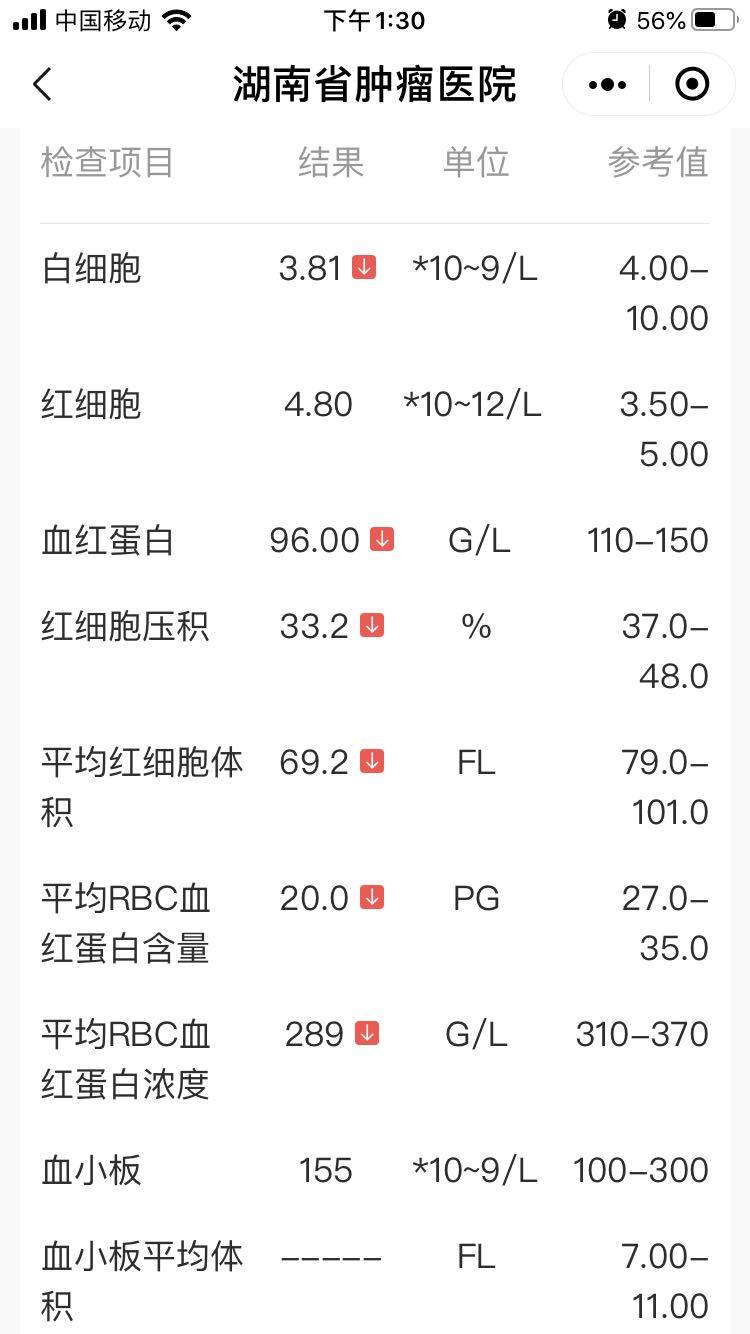
Task: Open the mini program more-options menu
Action: click(607, 85)
